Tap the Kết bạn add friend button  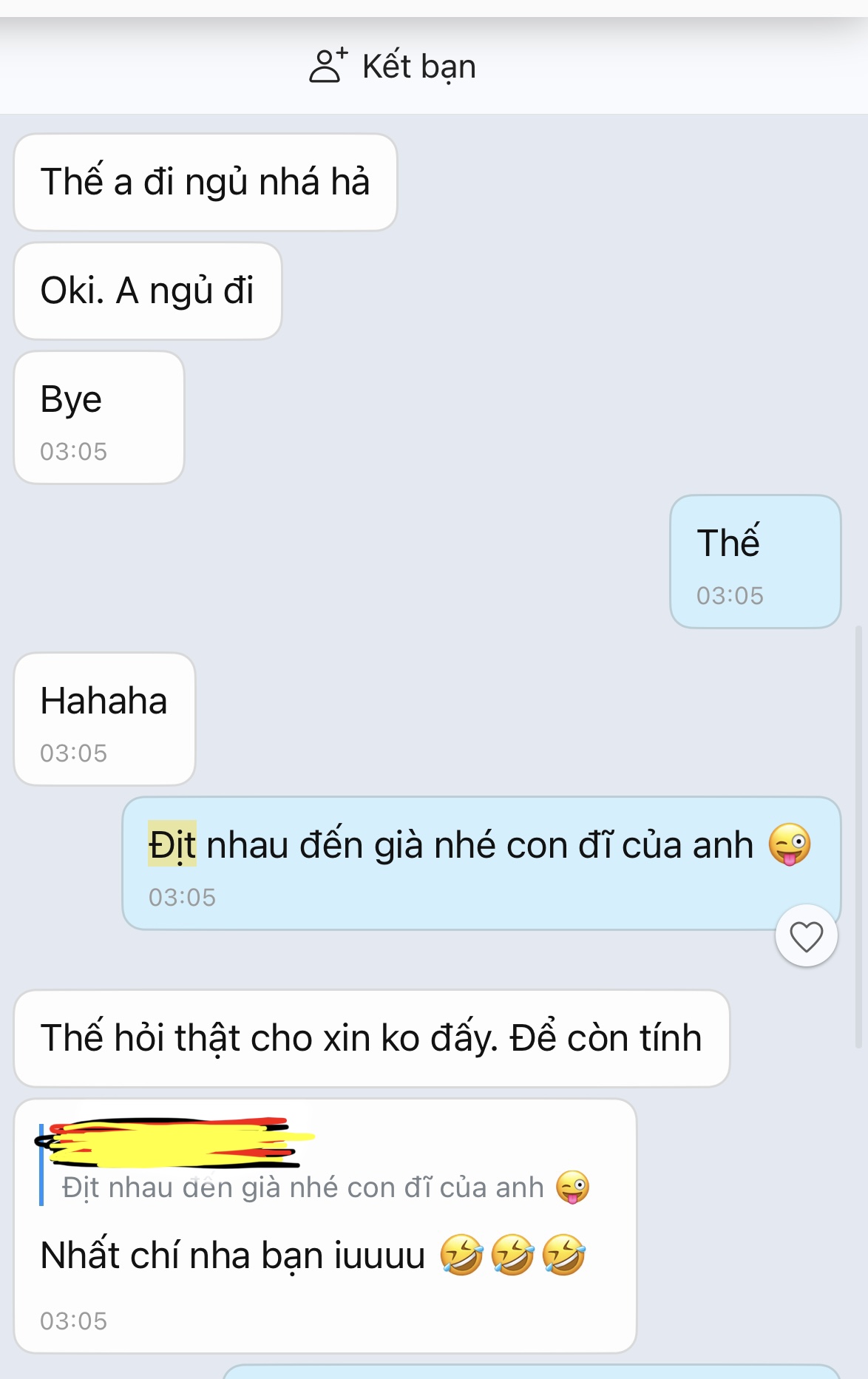pyautogui.click(x=393, y=67)
